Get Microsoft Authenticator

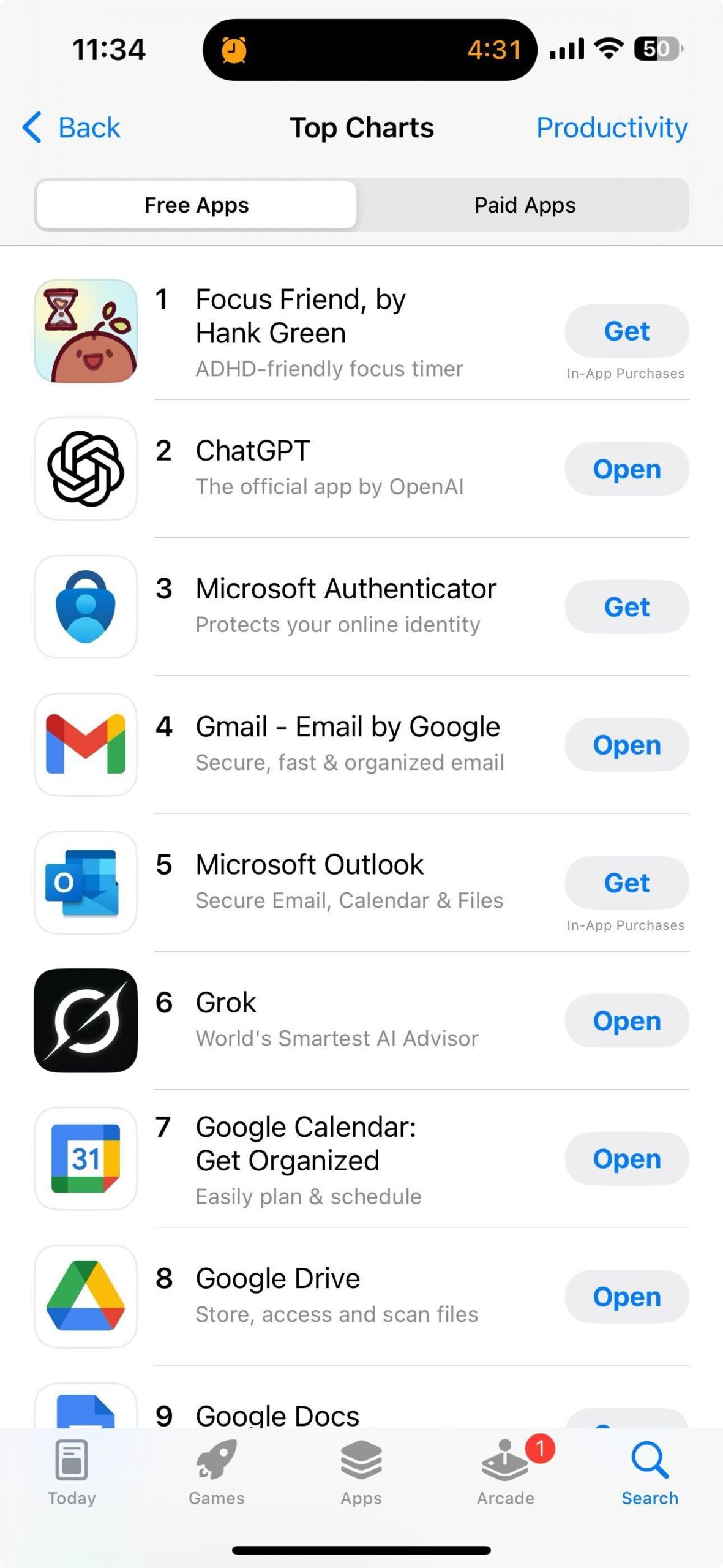626,607
